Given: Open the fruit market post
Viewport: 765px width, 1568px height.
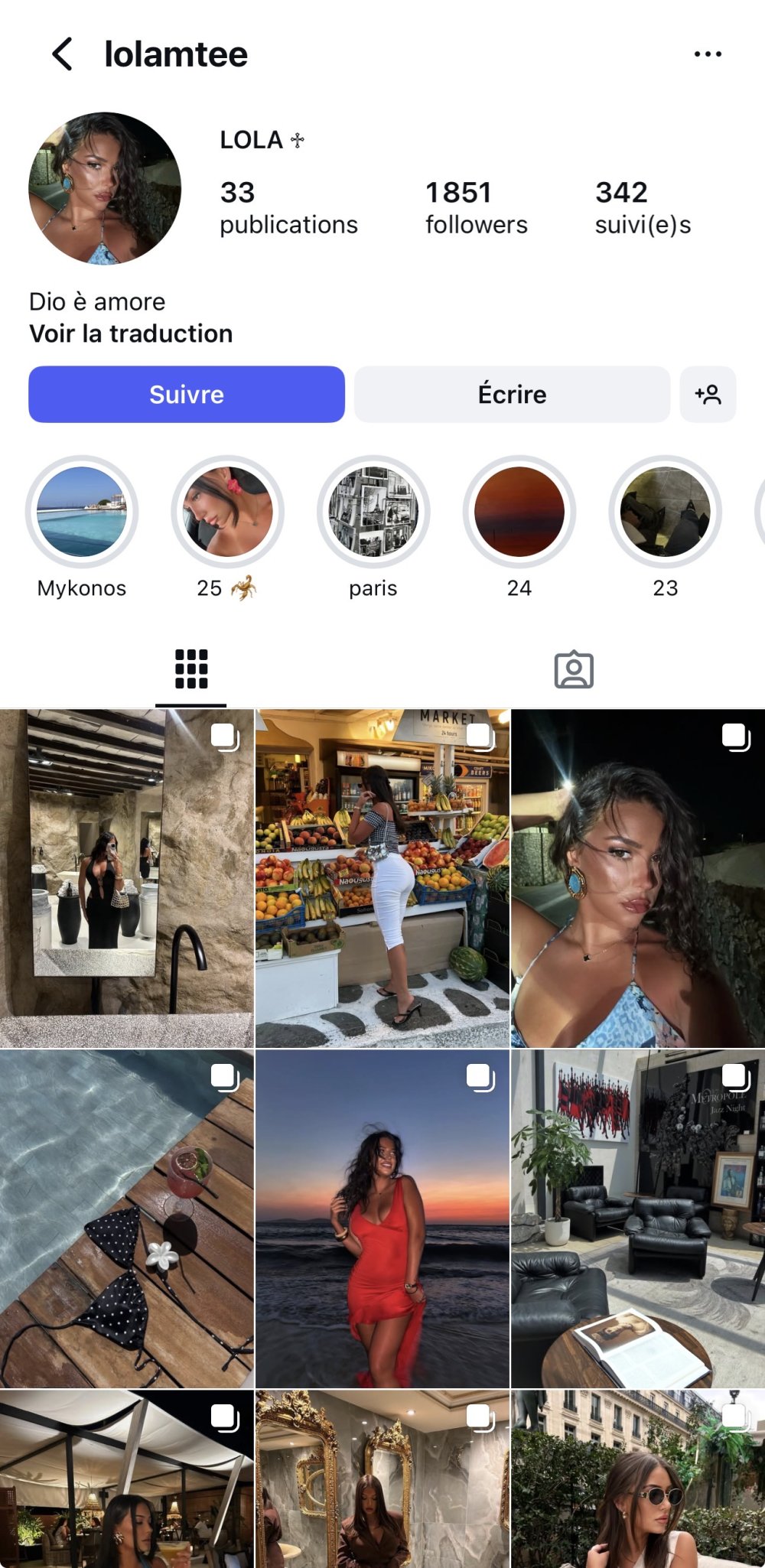Looking at the screenshot, I should 382,878.
